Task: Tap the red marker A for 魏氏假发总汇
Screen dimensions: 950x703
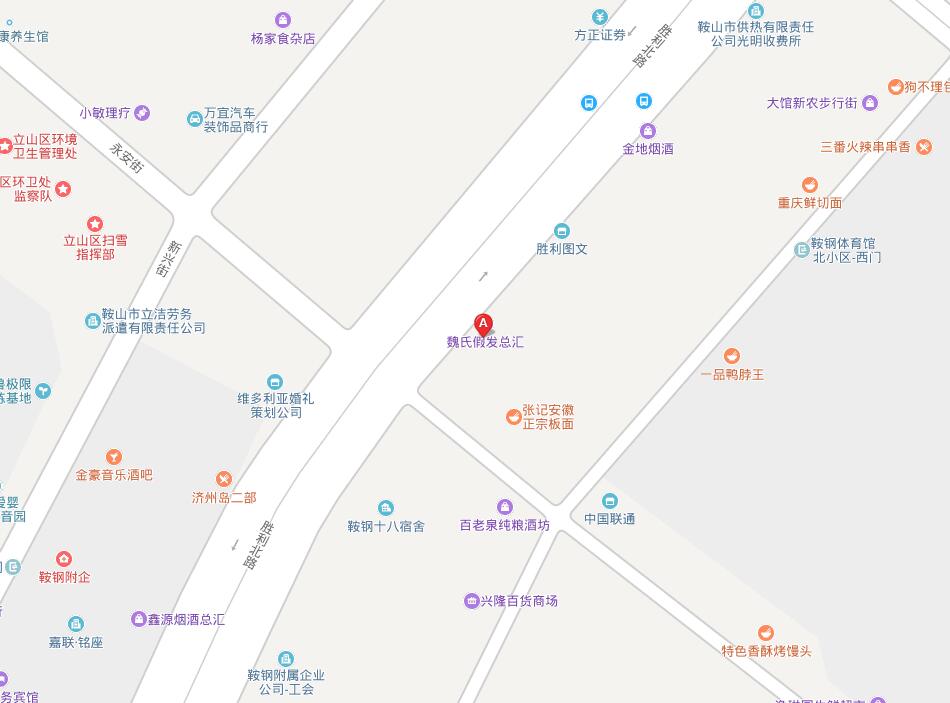Action: click(x=483, y=324)
